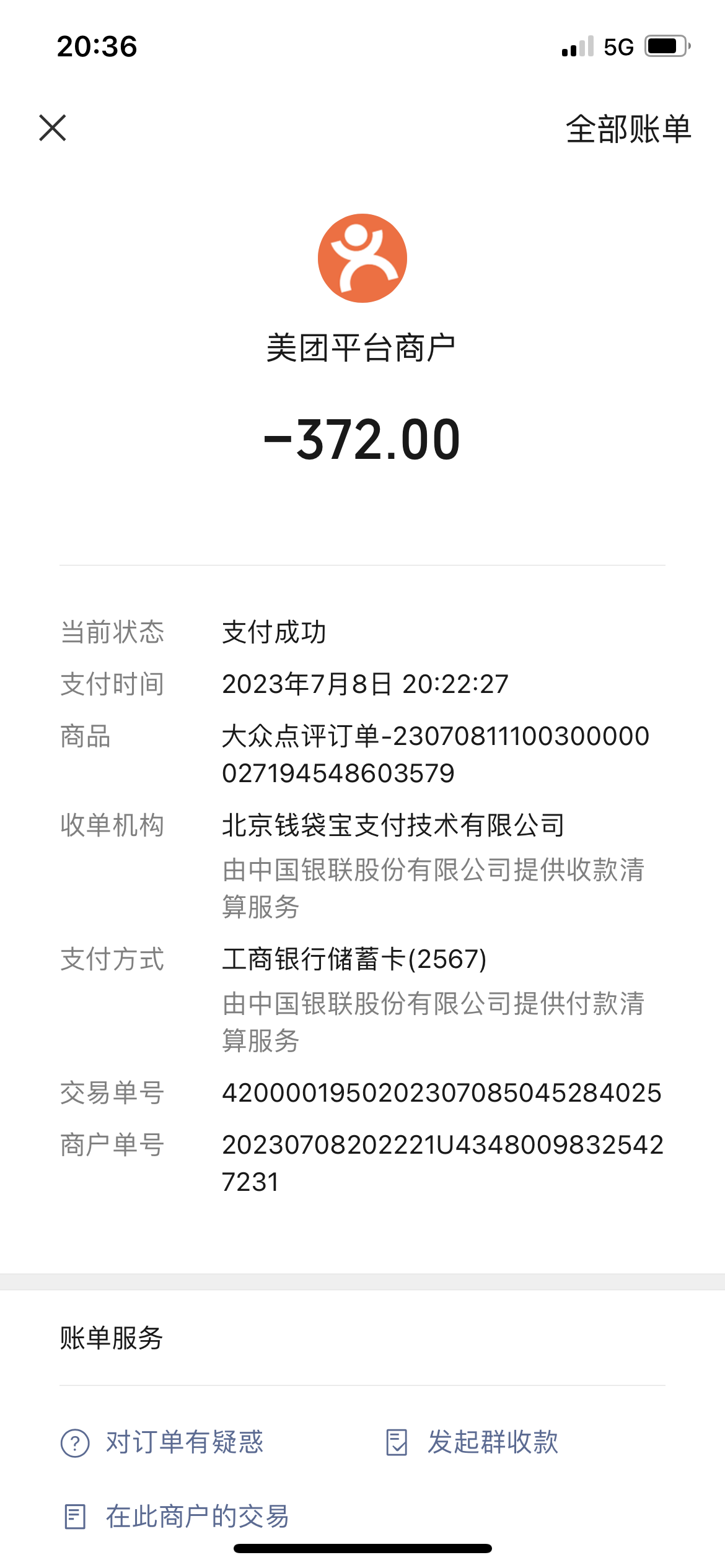Start a group collection via 发起群收款

click(x=472, y=1442)
